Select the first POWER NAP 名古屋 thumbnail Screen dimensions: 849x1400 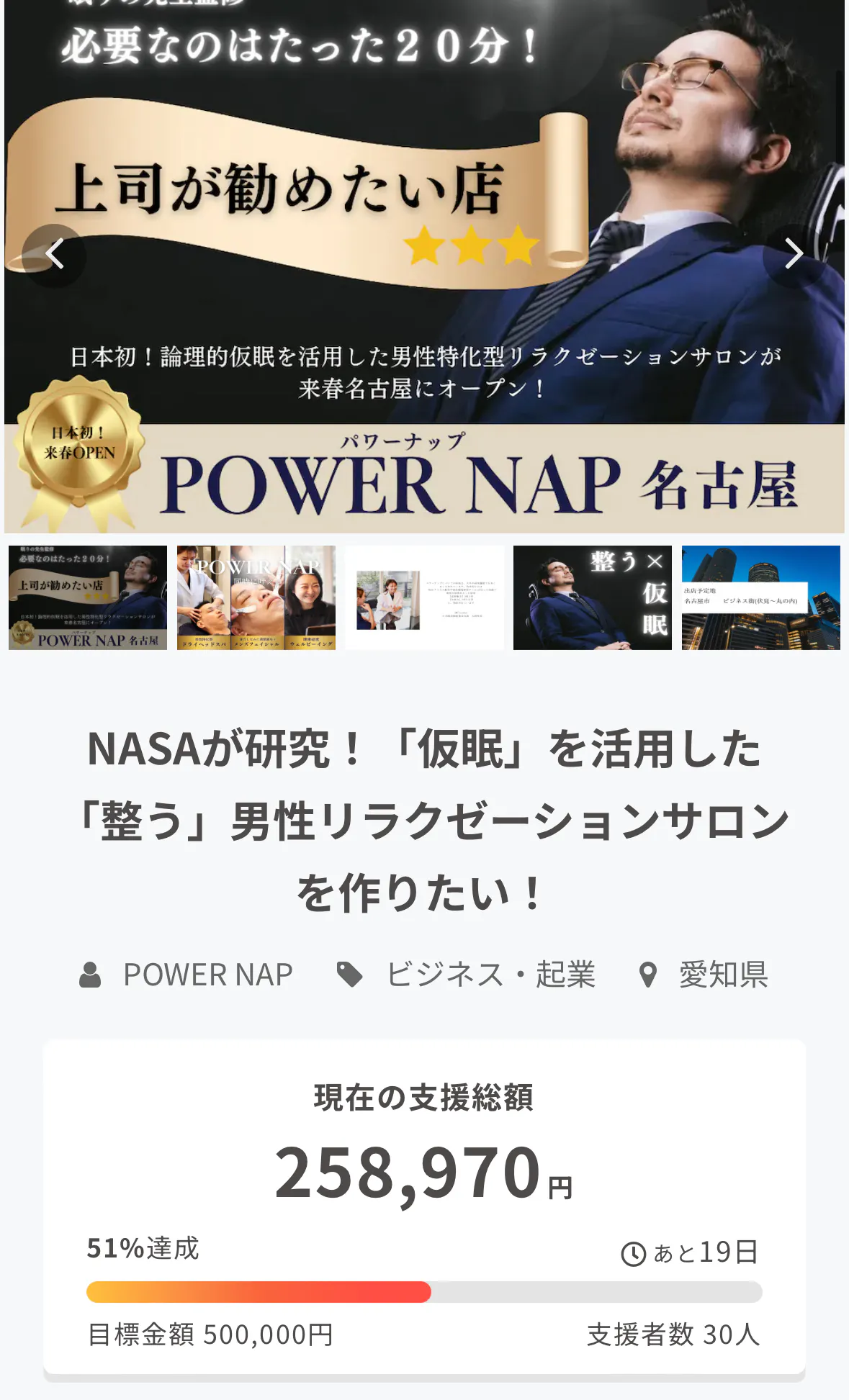pos(88,597)
